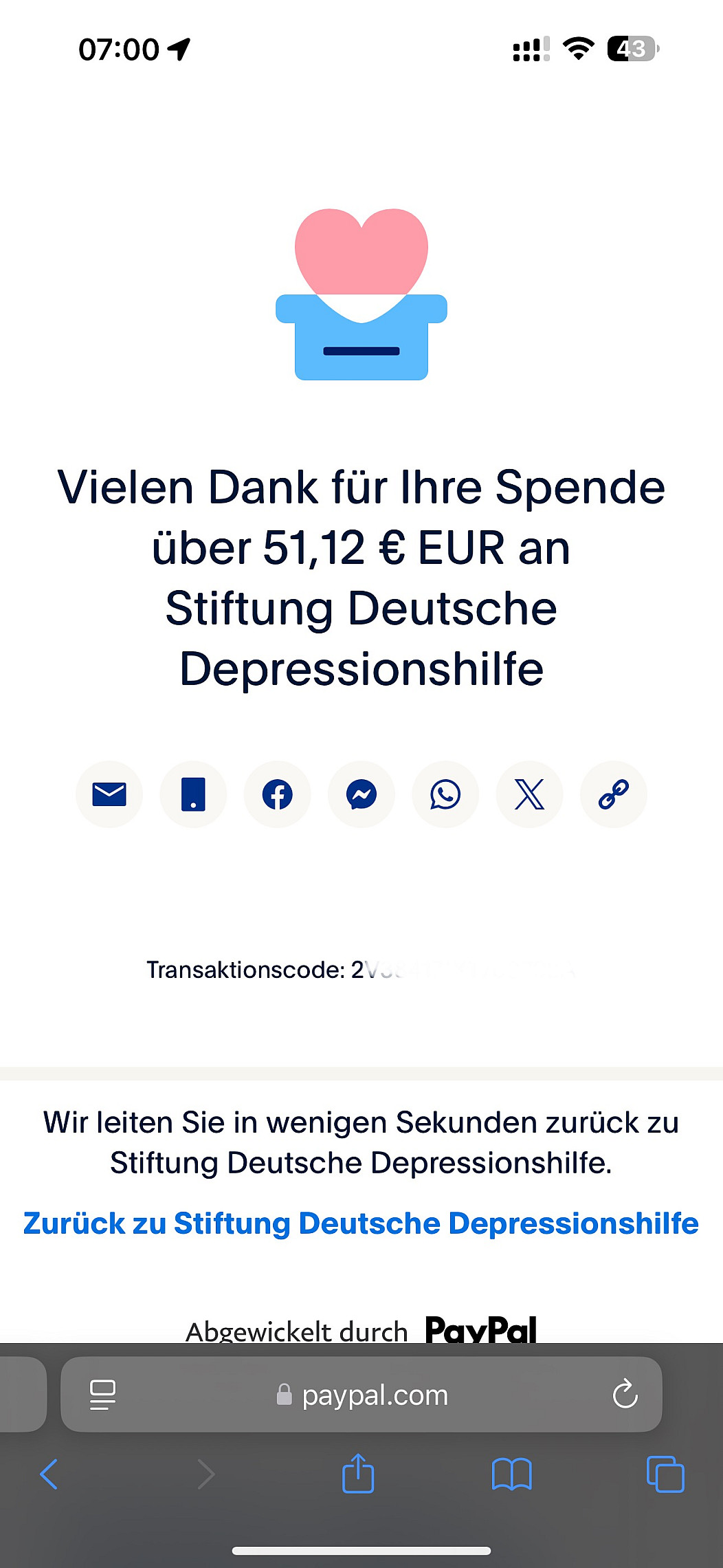This screenshot has height=1568, width=723.
Task: Go back to Stiftung Deutsche Depressionshilfe link
Action: [x=361, y=1223]
